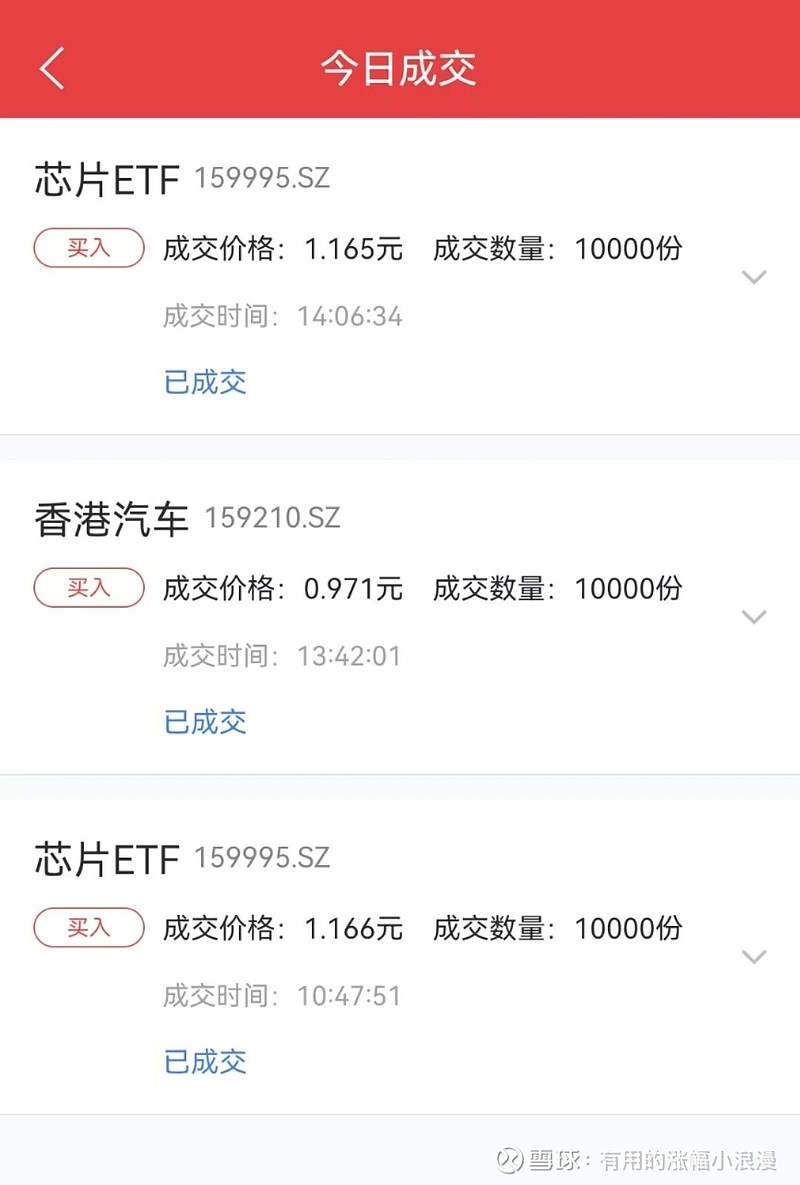The height and width of the screenshot is (1185, 800).
Task: Expand details of the bottom 芯片ETF order
Action: tap(754, 956)
